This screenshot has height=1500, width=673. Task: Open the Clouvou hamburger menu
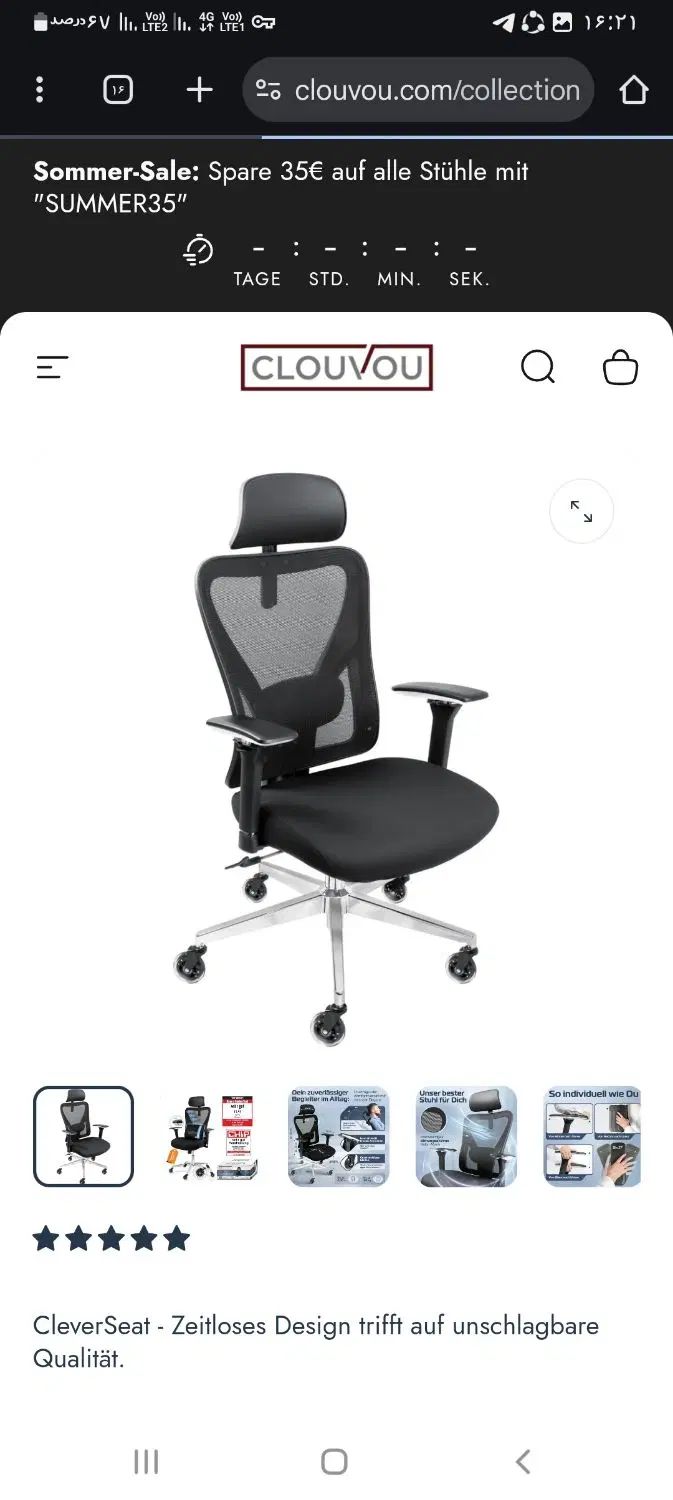[x=52, y=368]
